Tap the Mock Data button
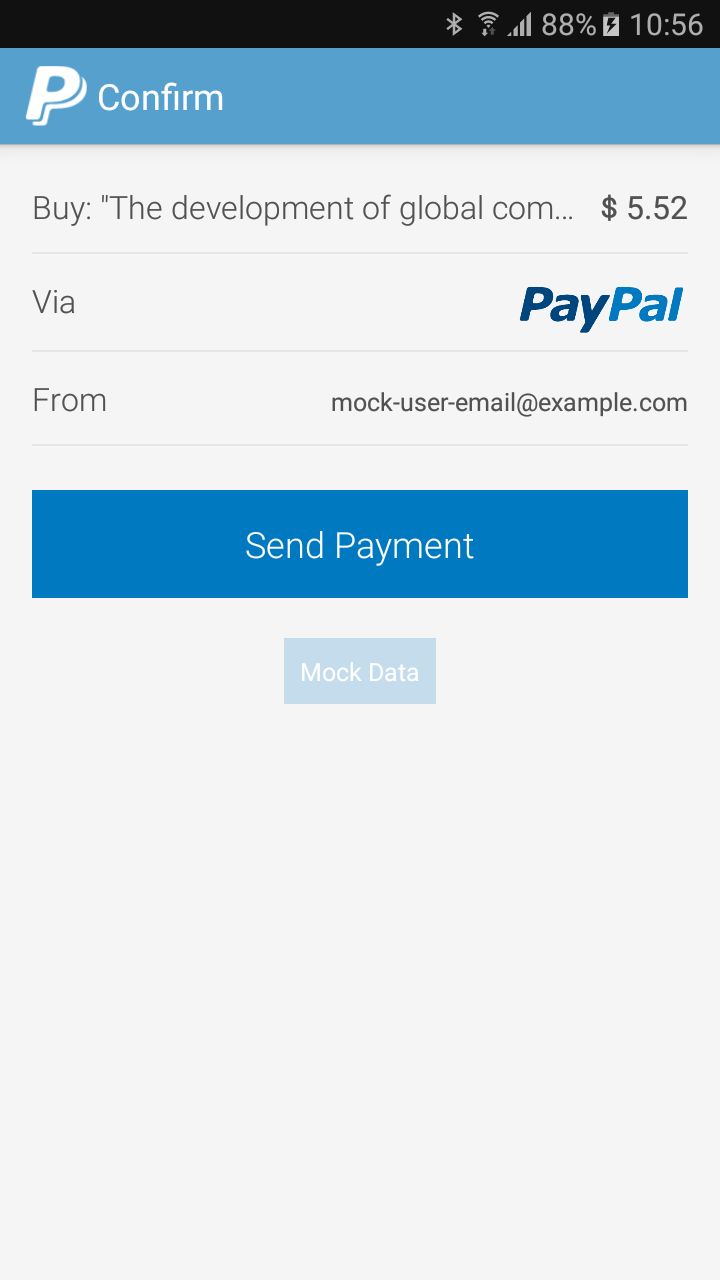Image resolution: width=720 pixels, height=1280 pixels. point(360,671)
